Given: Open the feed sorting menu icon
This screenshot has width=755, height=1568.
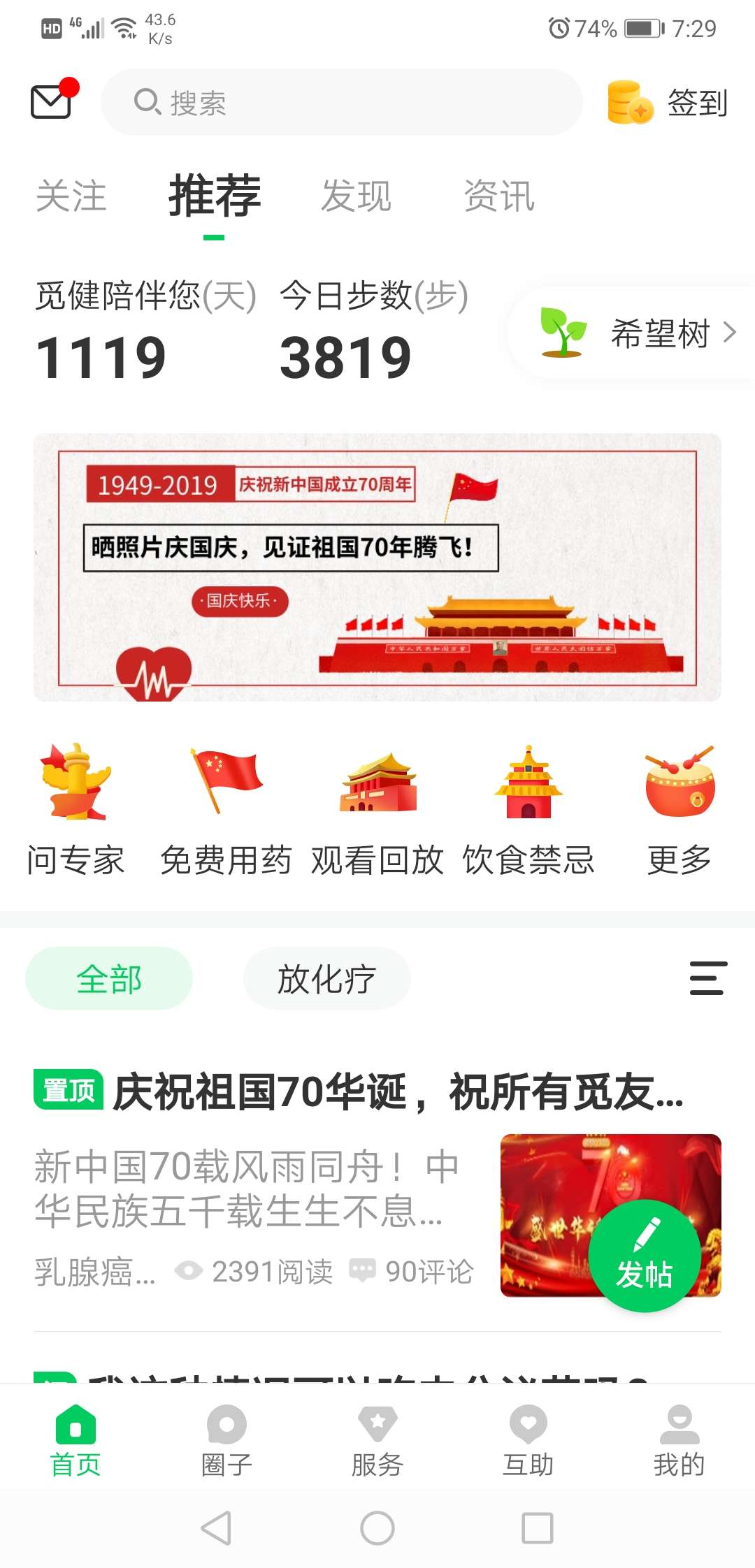Looking at the screenshot, I should click(x=707, y=980).
